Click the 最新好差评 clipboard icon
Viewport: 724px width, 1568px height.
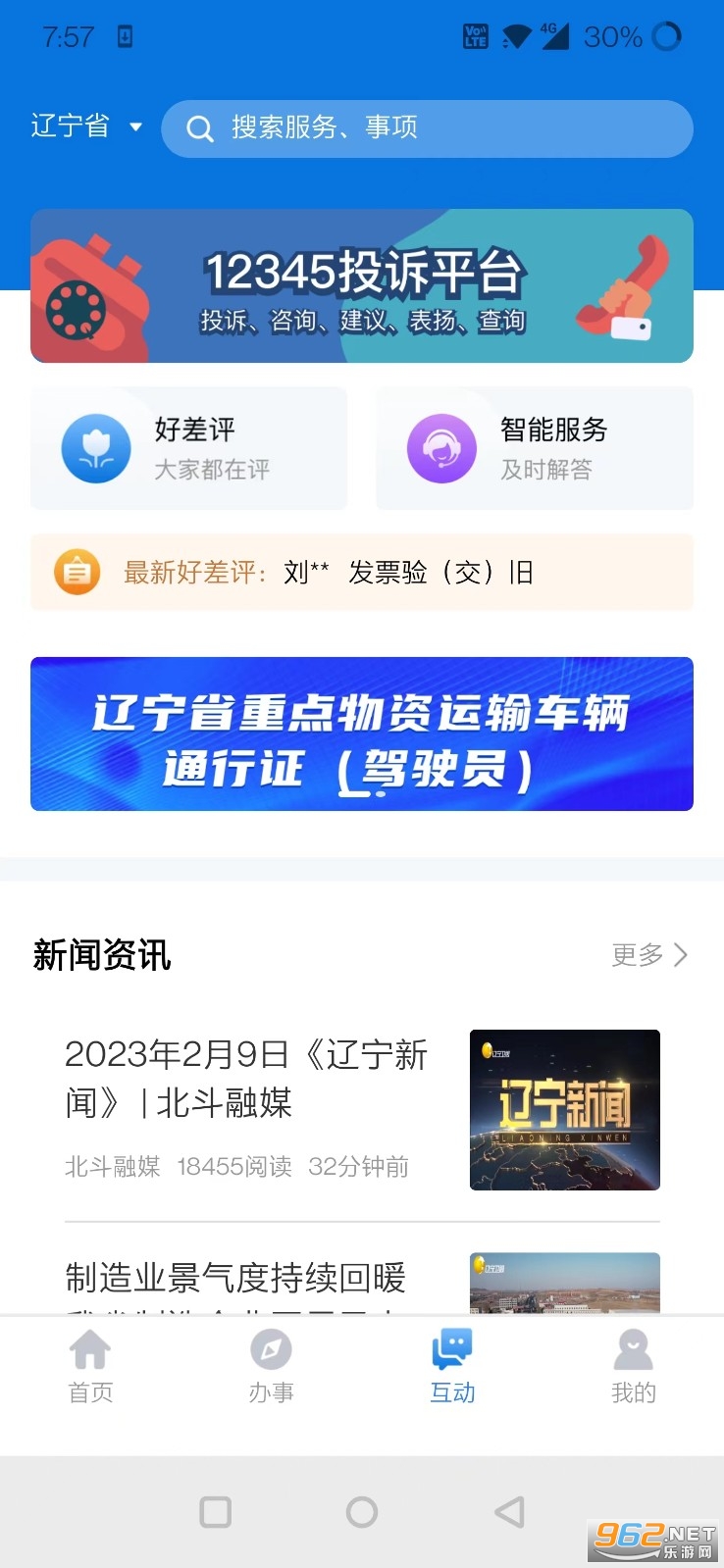(x=77, y=572)
